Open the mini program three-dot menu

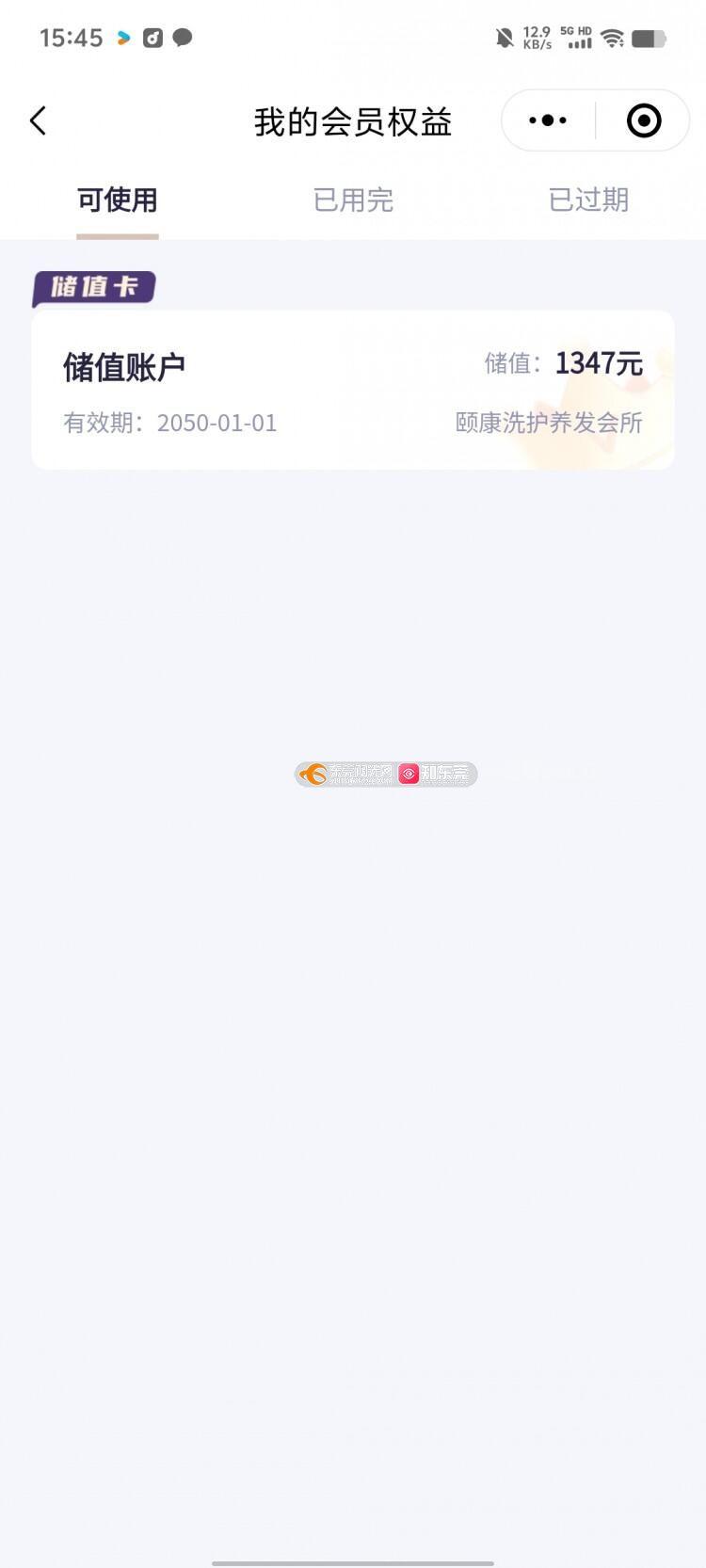(x=548, y=120)
